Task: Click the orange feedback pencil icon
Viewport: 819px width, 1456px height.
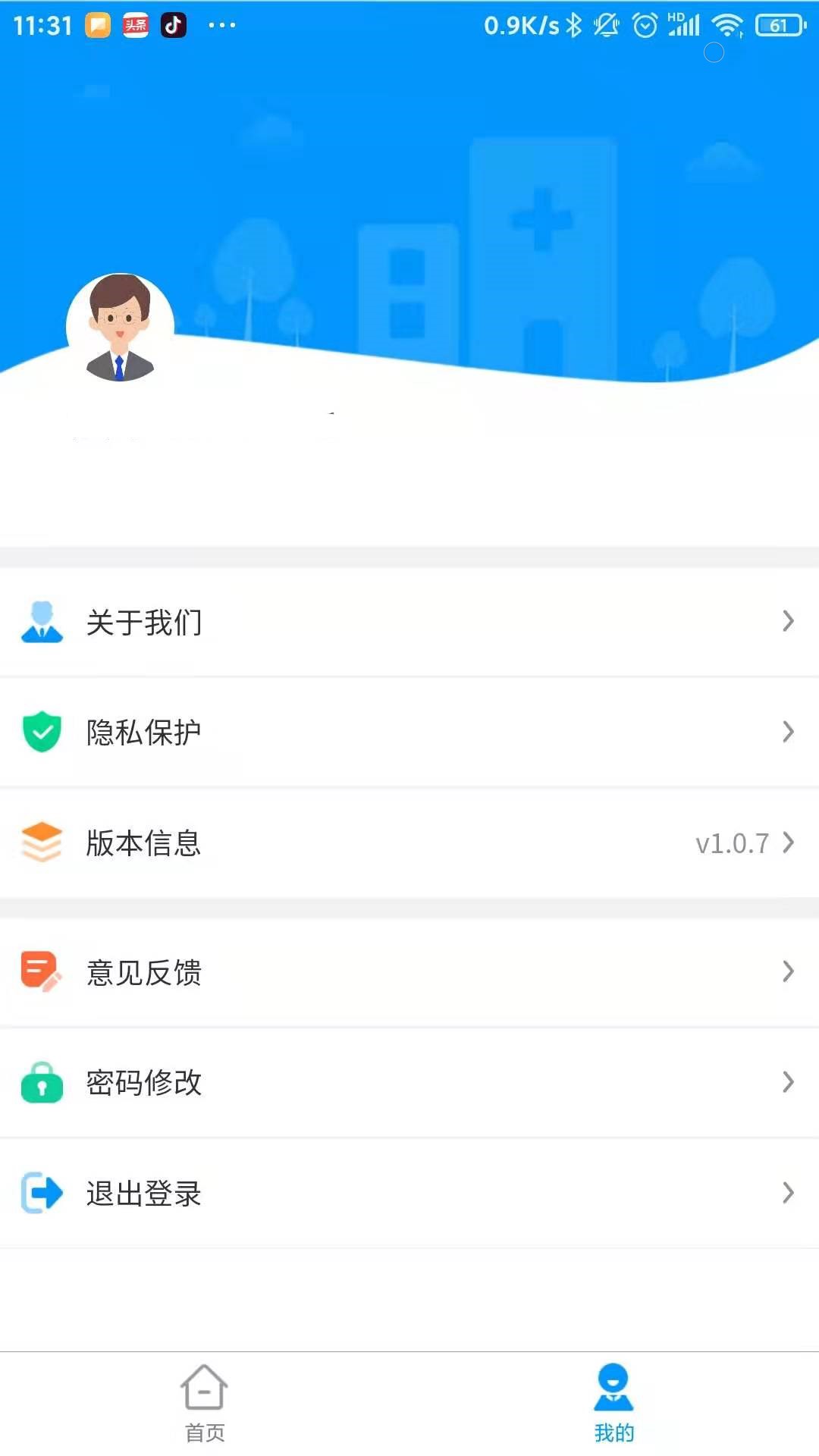Action: click(x=42, y=973)
